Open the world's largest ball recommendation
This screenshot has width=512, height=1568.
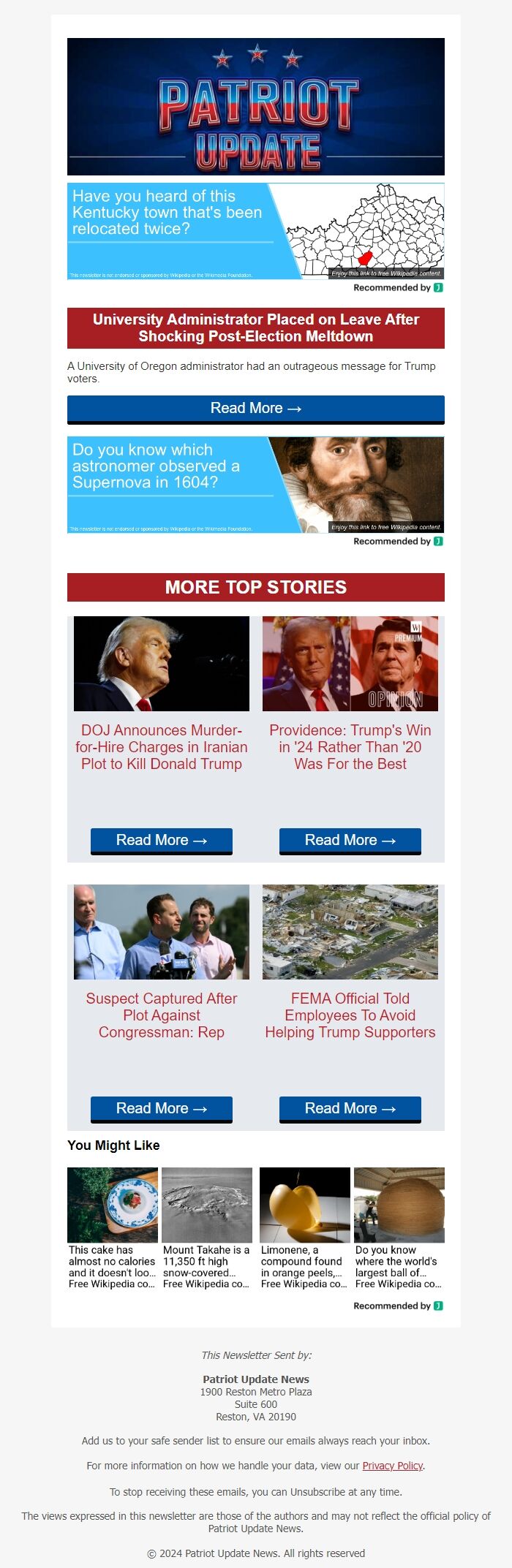click(x=399, y=1228)
